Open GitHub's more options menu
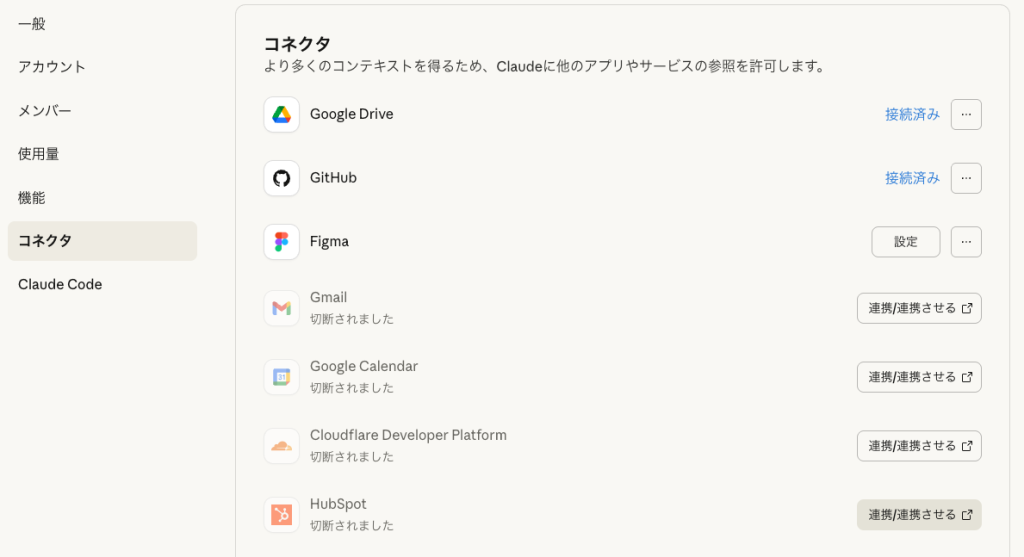1024x557 pixels. point(965,178)
